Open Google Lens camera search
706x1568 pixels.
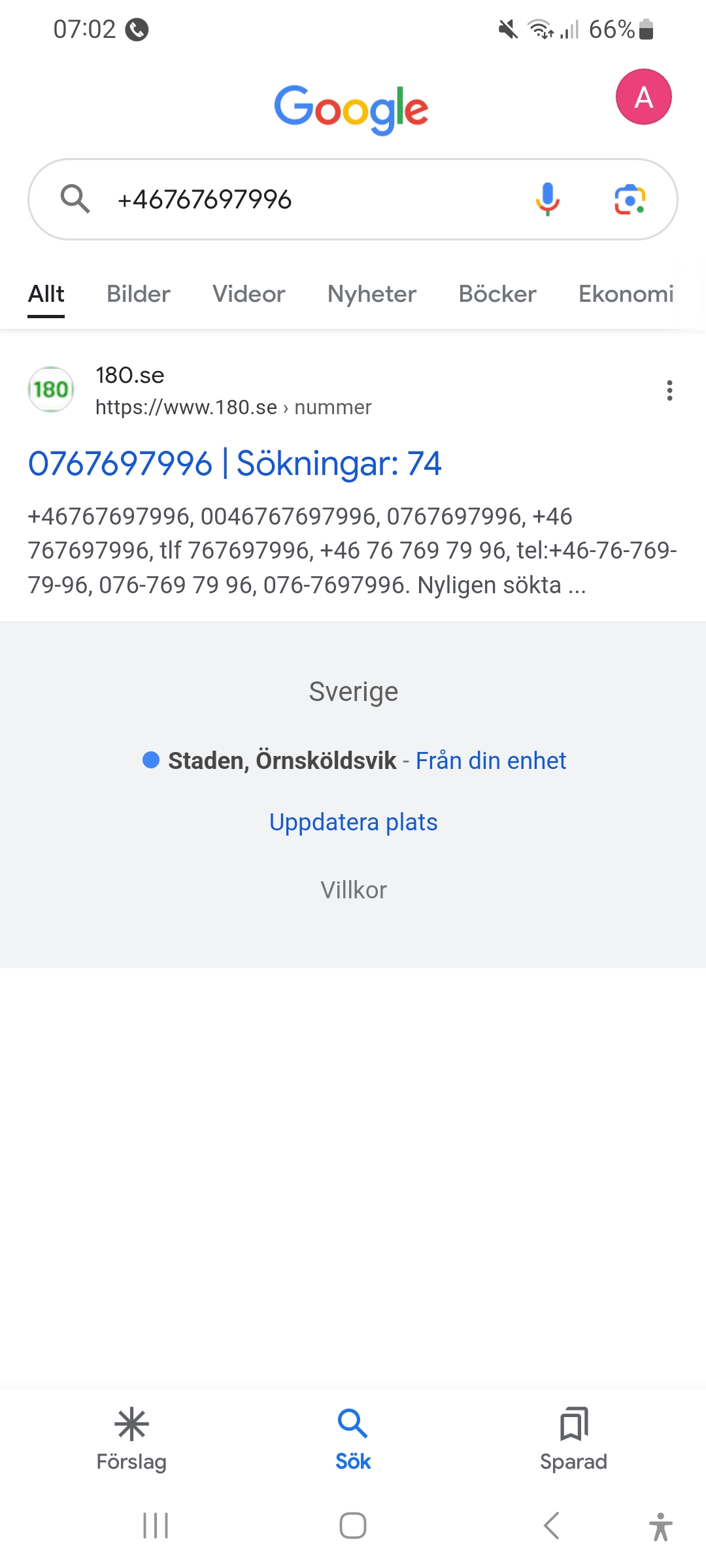630,199
